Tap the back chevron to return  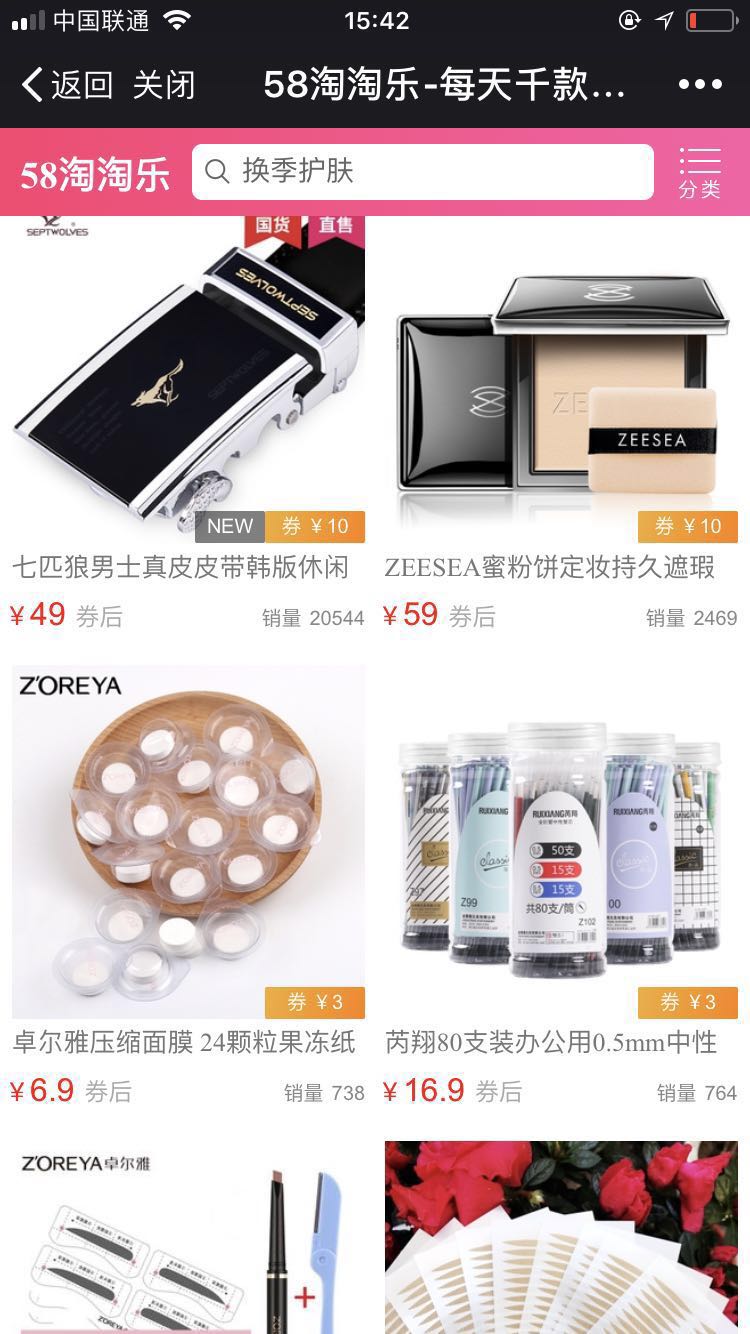pos(30,87)
